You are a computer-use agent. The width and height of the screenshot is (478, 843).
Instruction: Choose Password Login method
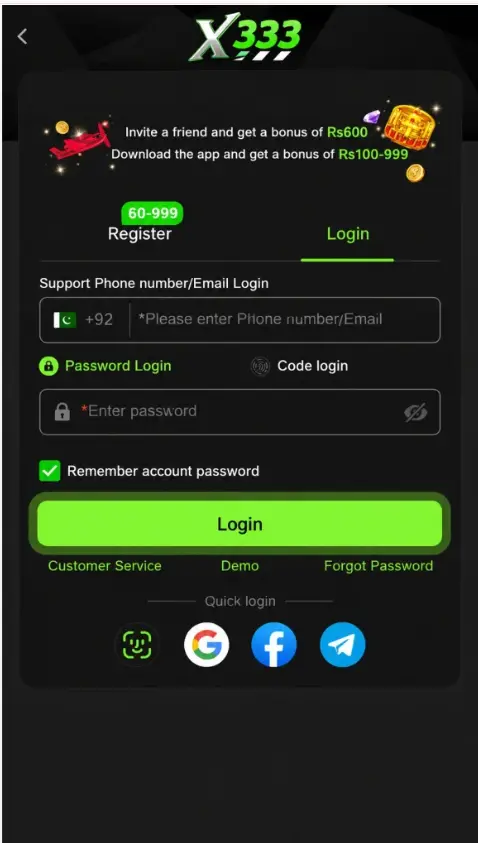[x=105, y=366]
